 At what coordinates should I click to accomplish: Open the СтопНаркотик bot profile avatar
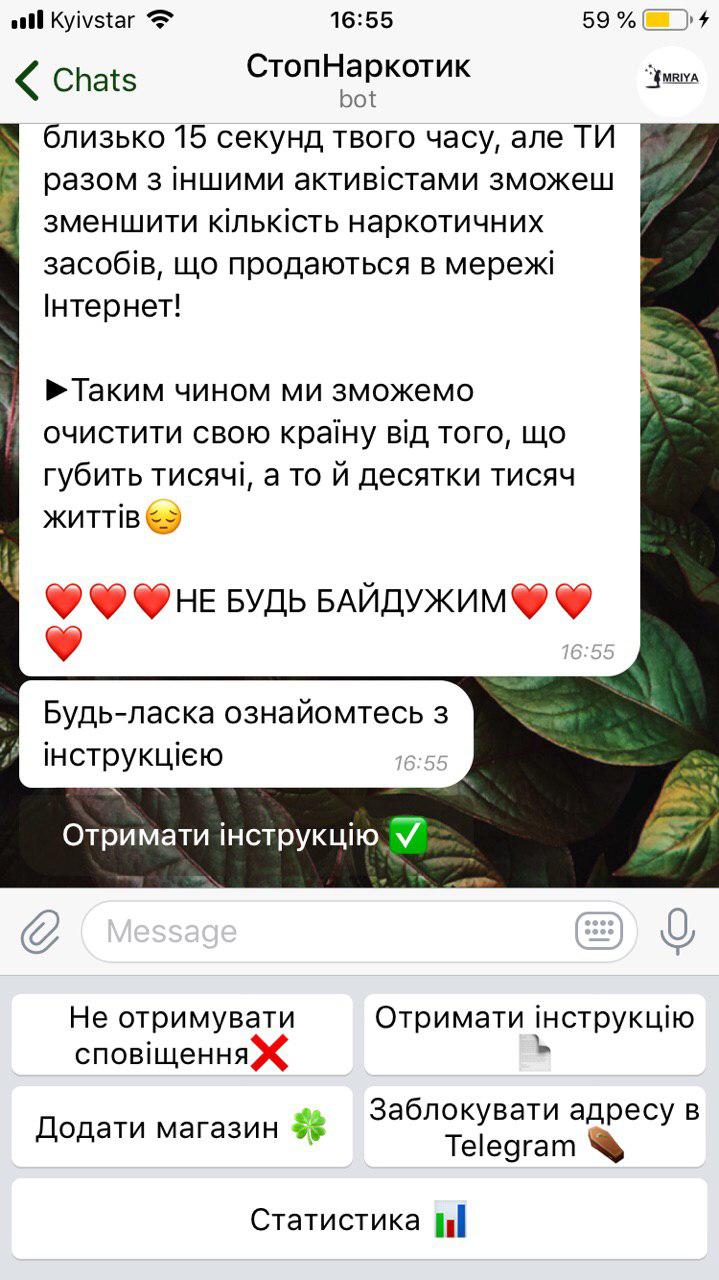click(671, 80)
